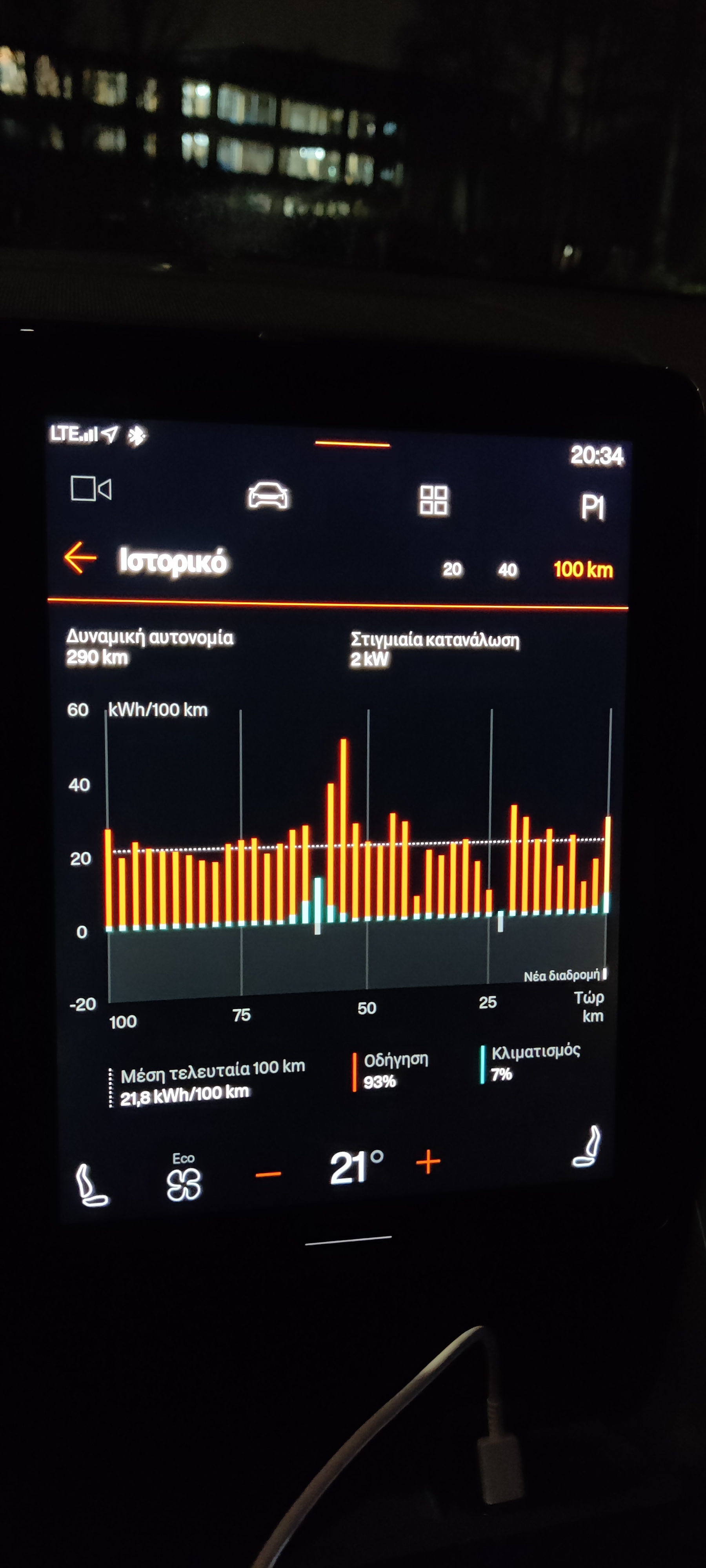Open climate controls via the Eco fan icon
Image resolution: width=706 pixels, height=1568 pixels.
point(183,1179)
